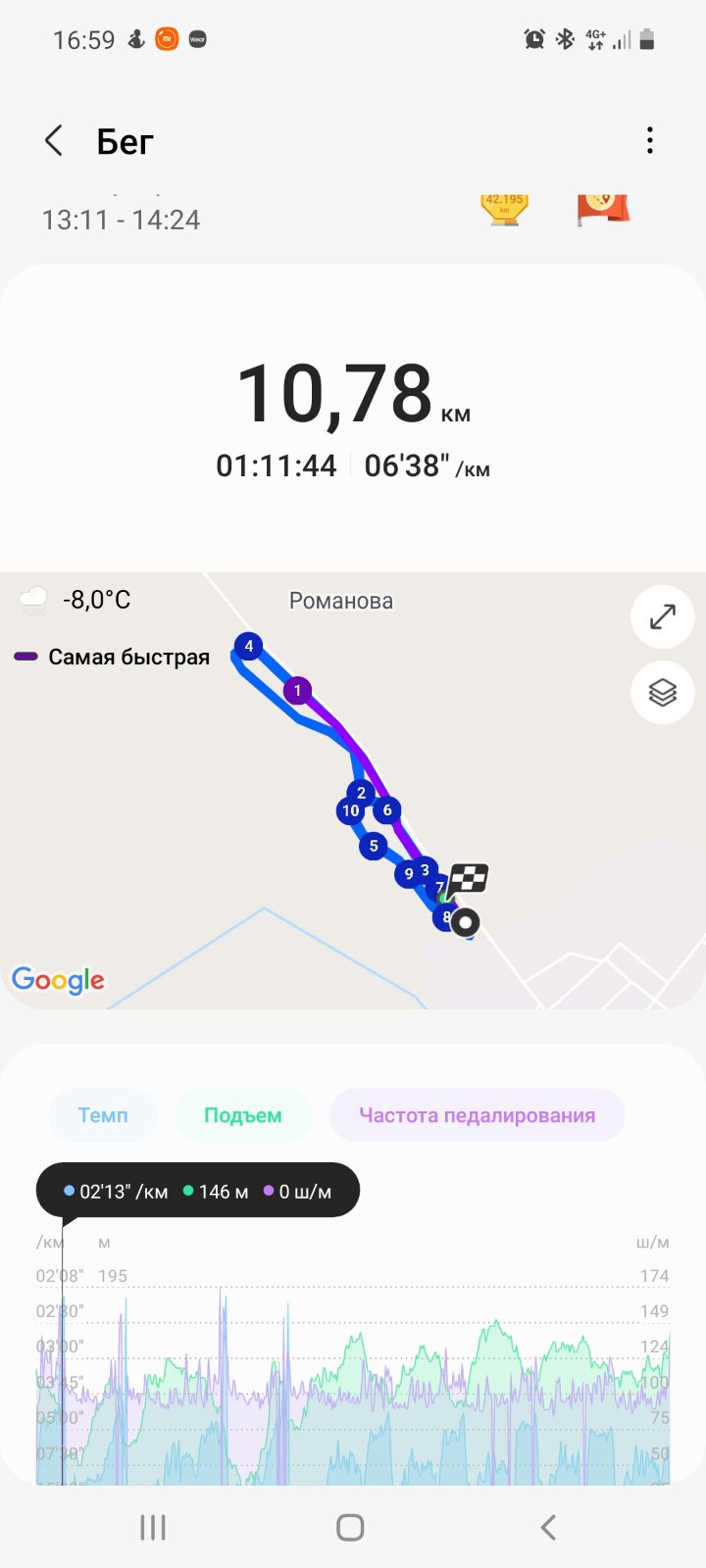The height and width of the screenshot is (1568, 706).
Task: Toggle the Подъем chart chip
Action: click(243, 1115)
